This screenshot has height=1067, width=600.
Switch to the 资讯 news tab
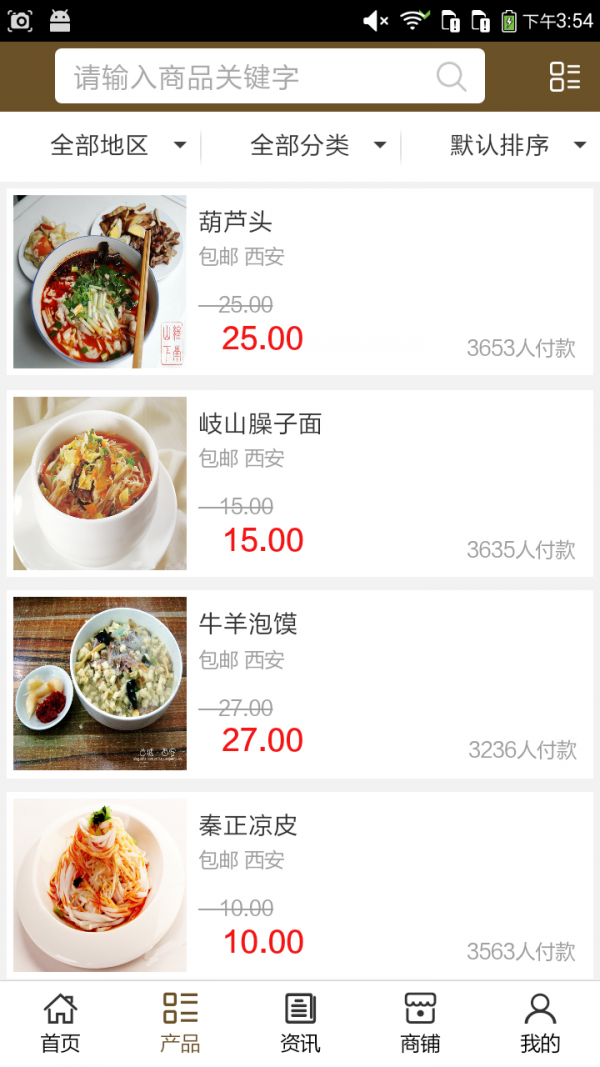click(300, 1023)
